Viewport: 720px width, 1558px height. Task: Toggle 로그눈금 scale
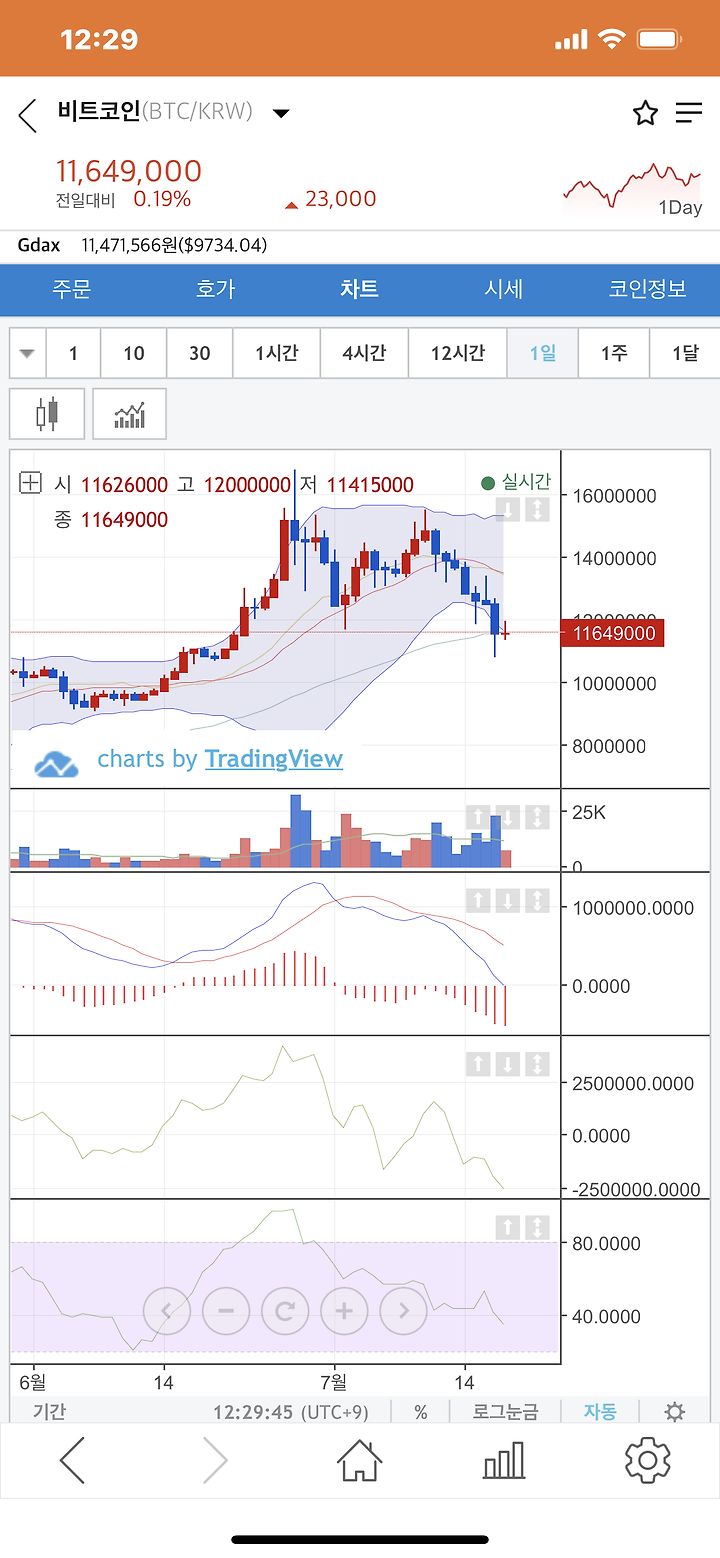click(x=508, y=1412)
